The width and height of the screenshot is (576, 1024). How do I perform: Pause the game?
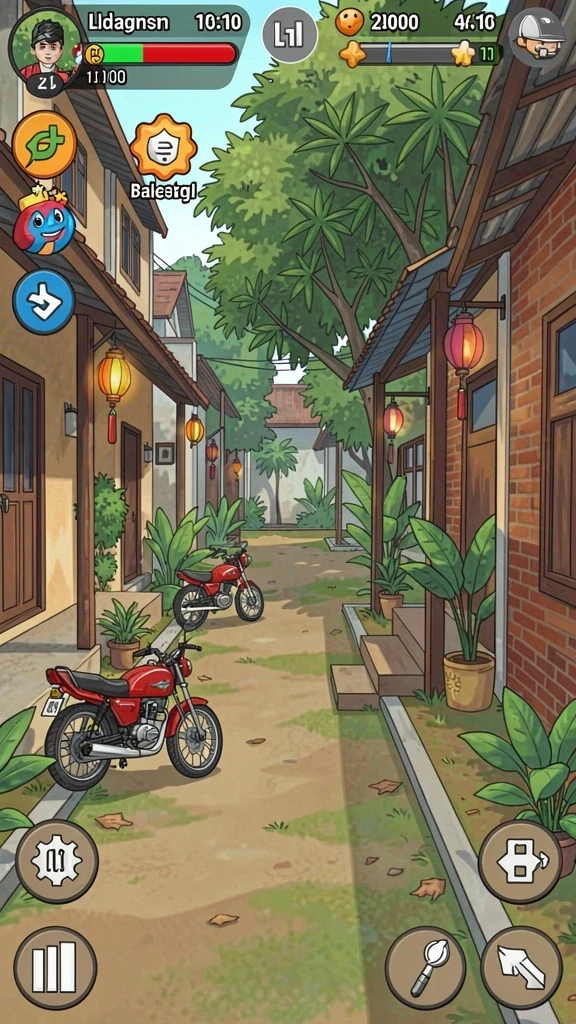[55, 968]
